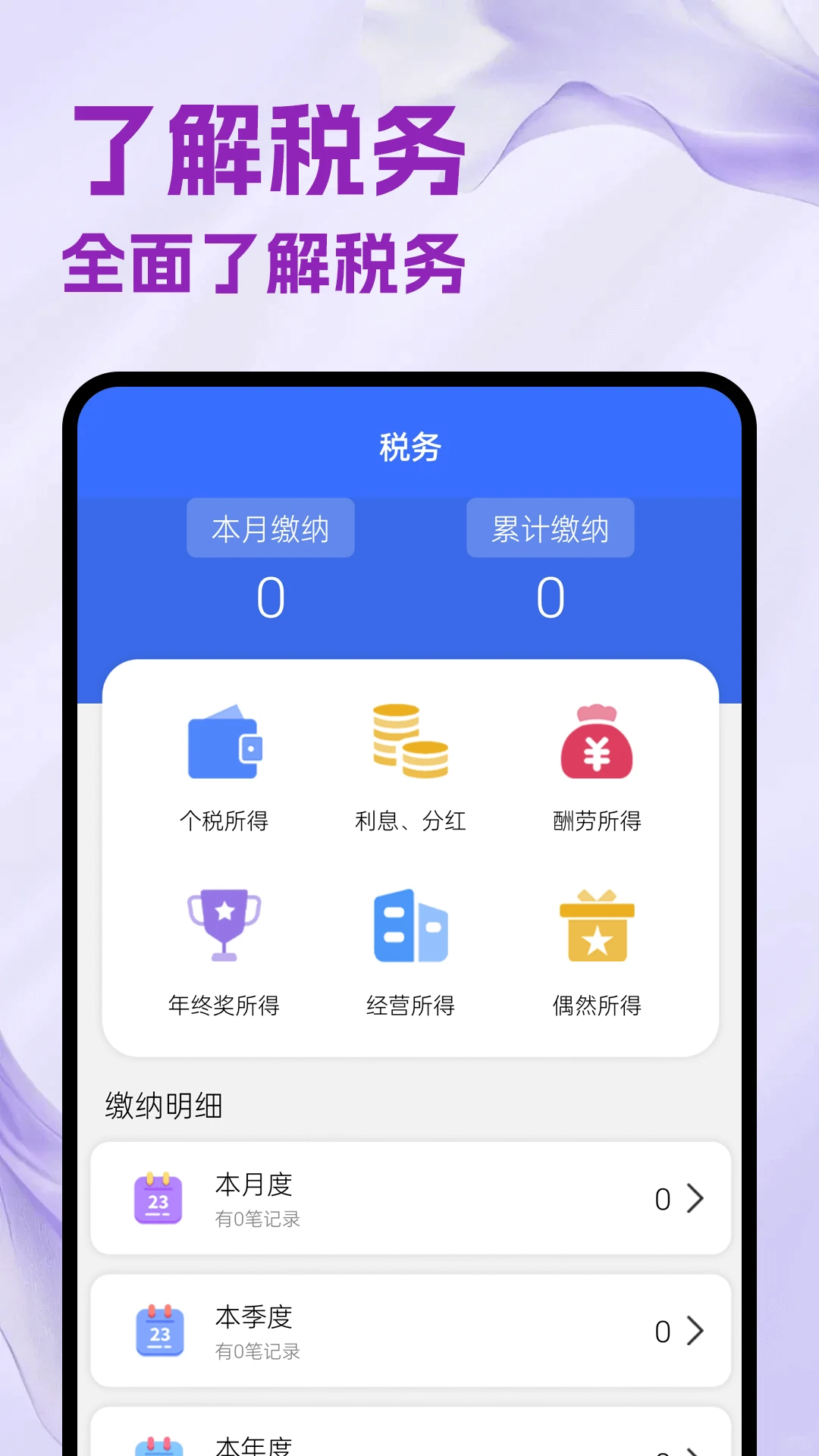819x1456 pixels.
Task: Tap the 0 value beside 本月度 chevron
Action: 662,1198
